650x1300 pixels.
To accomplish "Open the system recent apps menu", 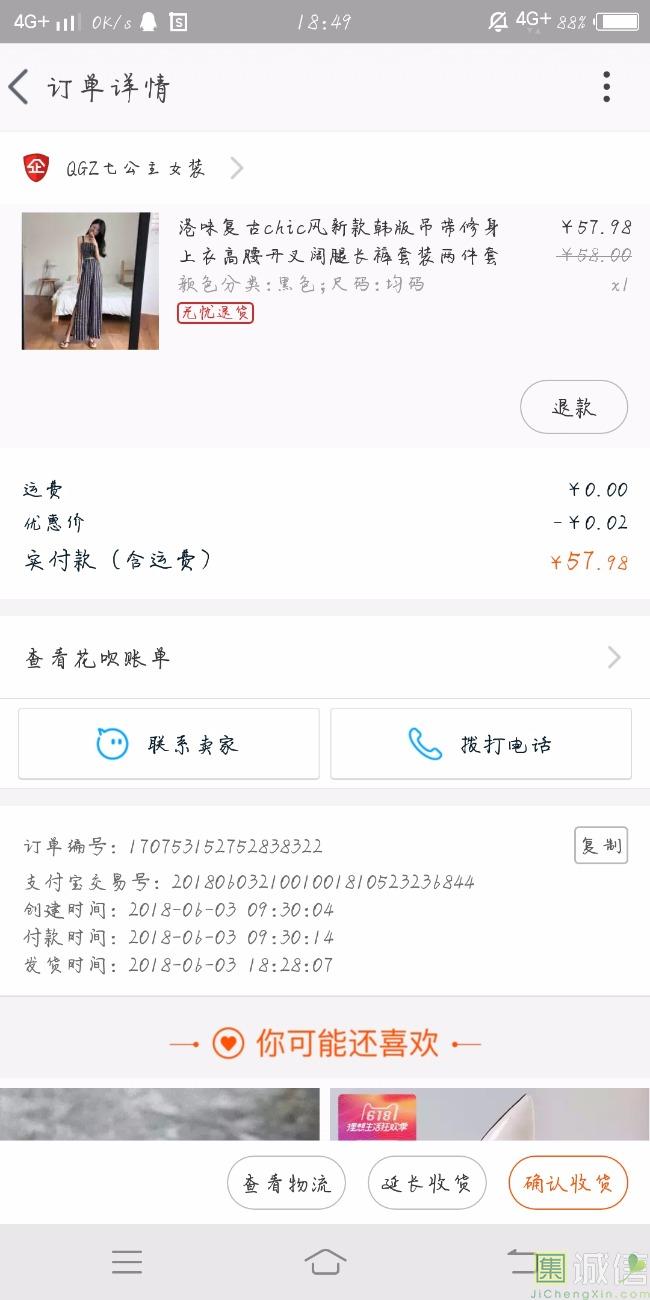I will pos(127,1262).
